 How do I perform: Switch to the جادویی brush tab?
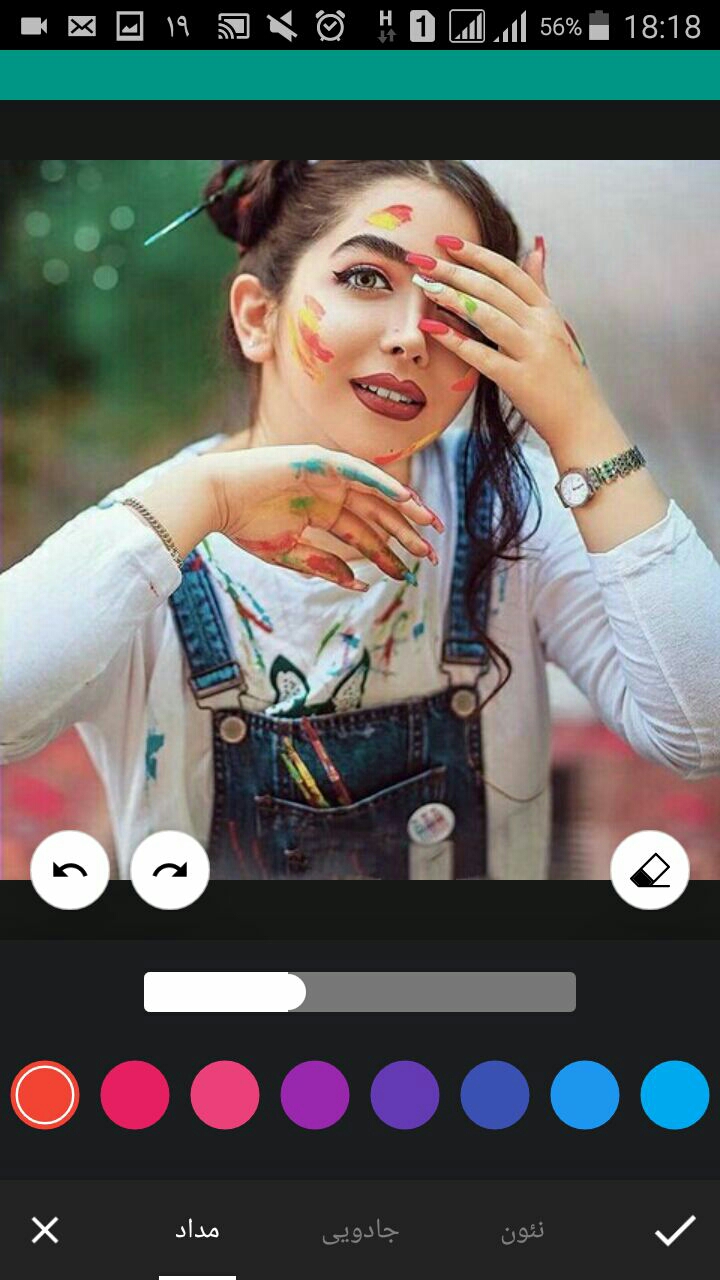(x=360, y=1231)
